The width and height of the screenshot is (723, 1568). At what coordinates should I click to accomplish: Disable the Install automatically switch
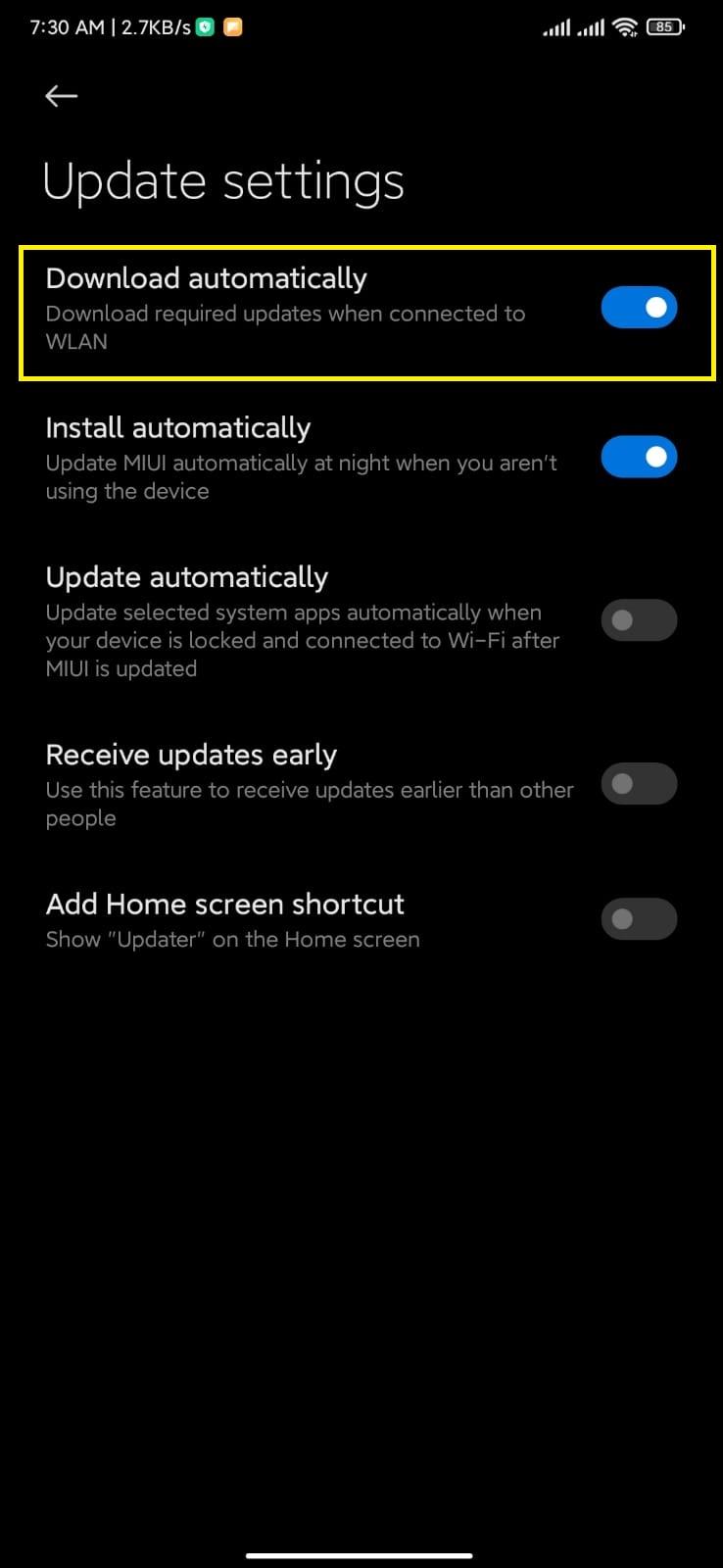(x=639, y=457)
